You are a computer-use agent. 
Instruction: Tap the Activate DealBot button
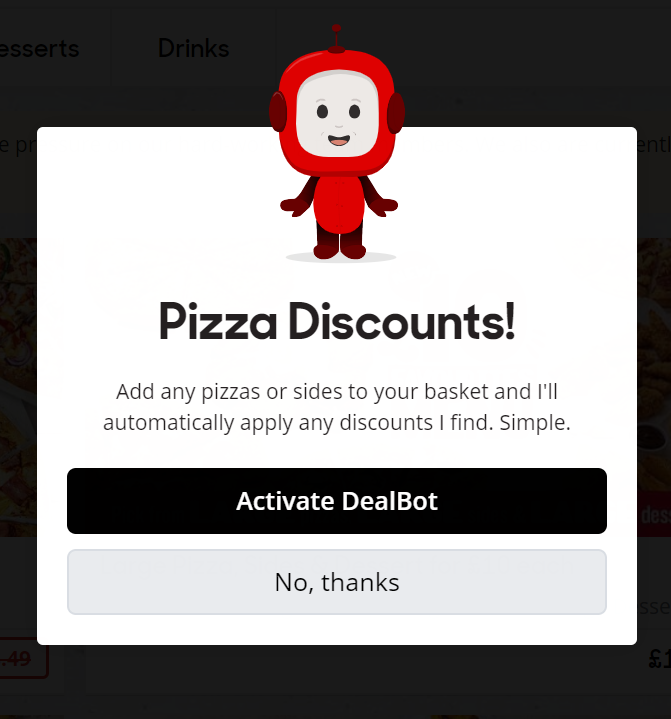click(337, 501)
